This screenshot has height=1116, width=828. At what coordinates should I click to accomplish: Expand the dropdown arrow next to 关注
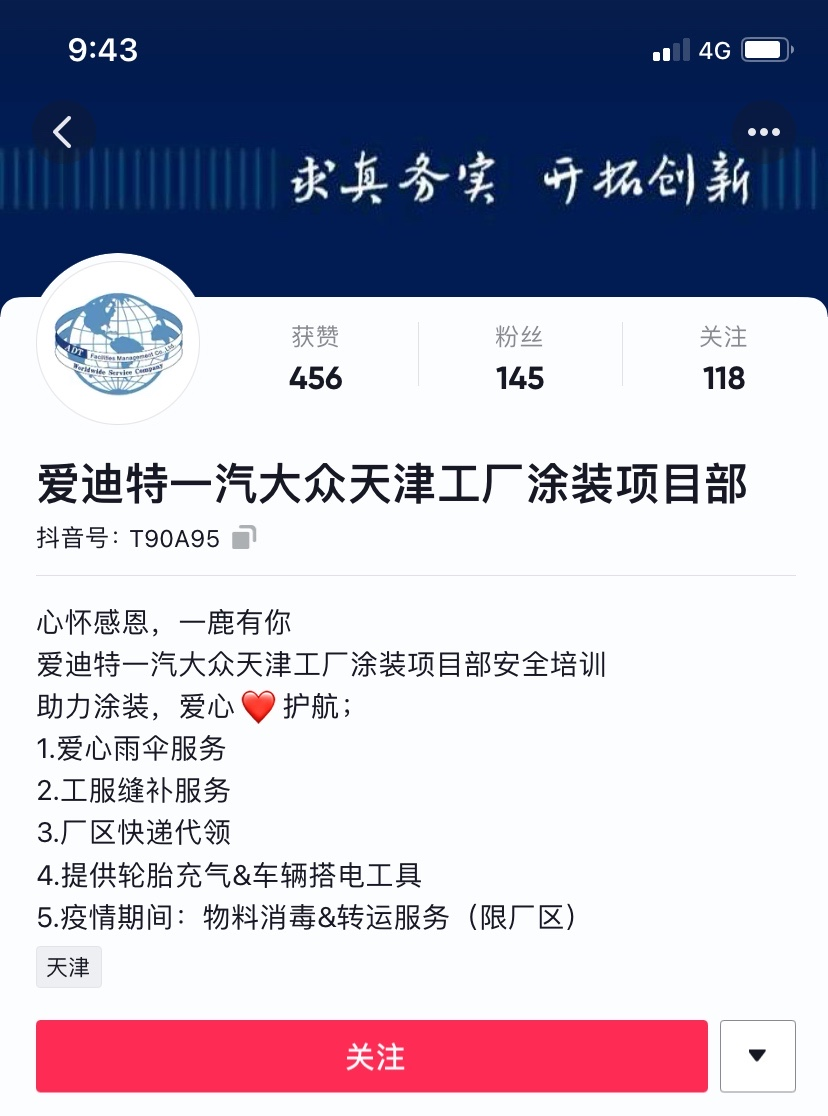(757, 1056)
